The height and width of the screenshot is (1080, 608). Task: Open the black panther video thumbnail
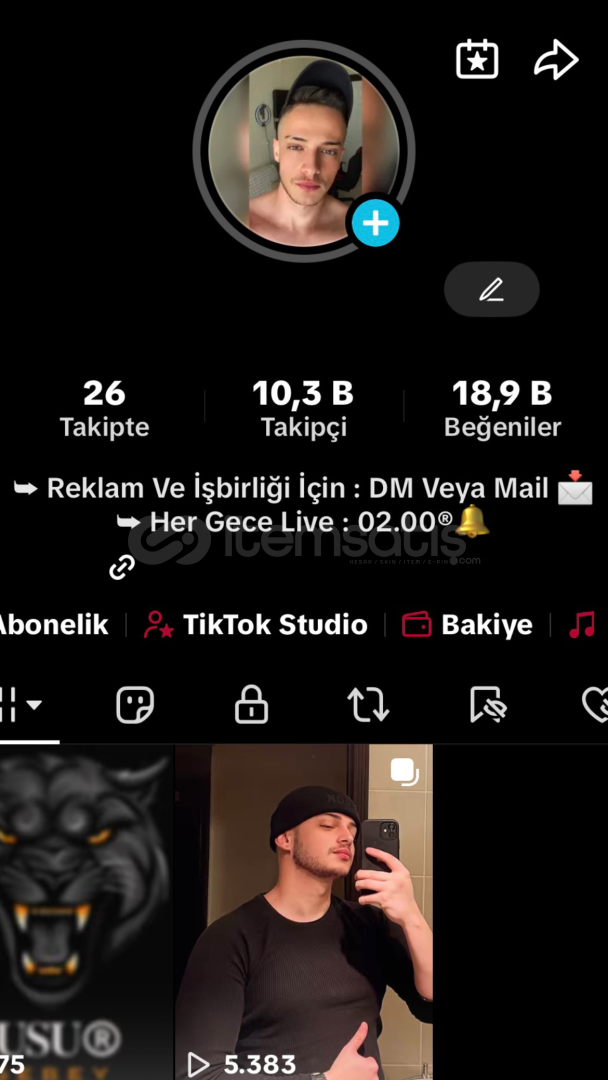(86, 910)
